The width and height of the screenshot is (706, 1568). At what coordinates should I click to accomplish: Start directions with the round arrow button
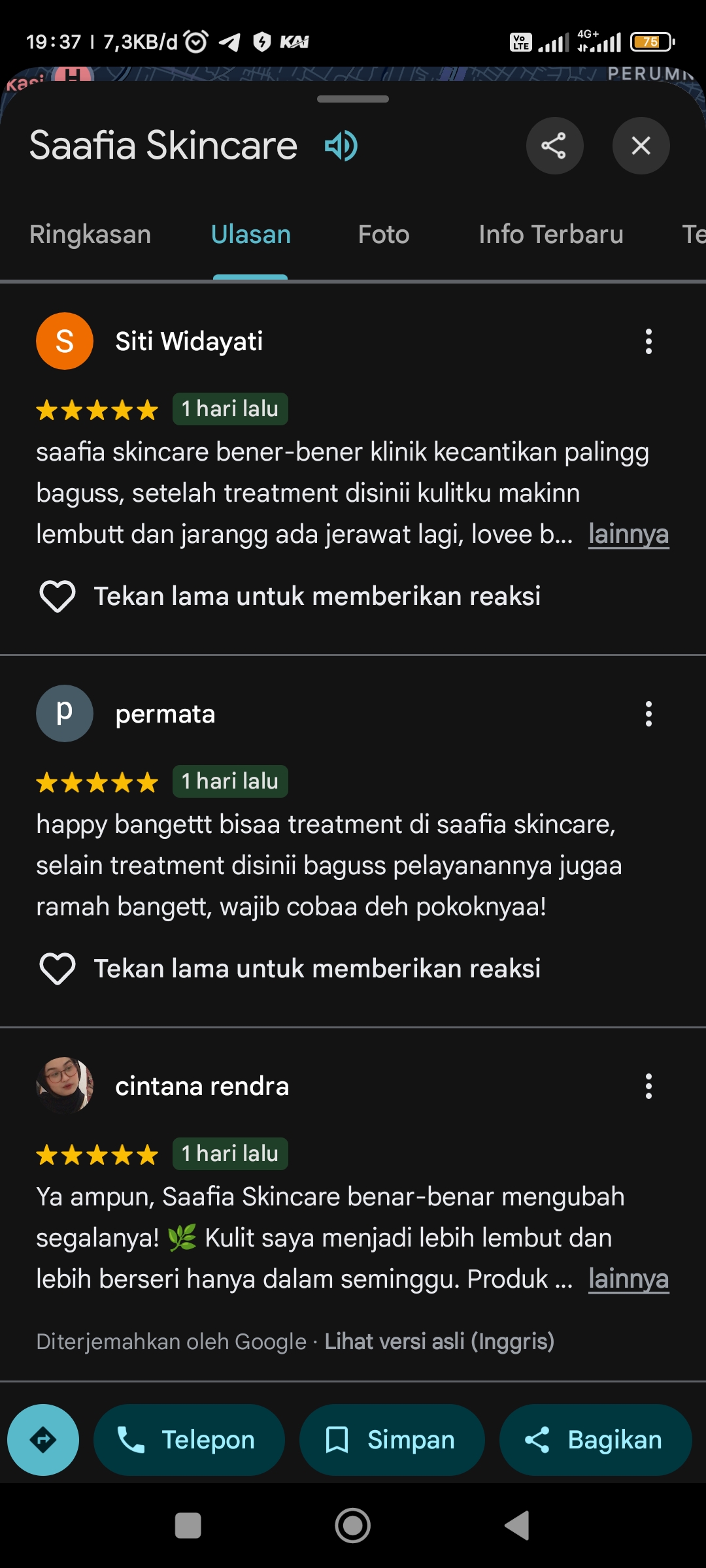click(43, 1440)
